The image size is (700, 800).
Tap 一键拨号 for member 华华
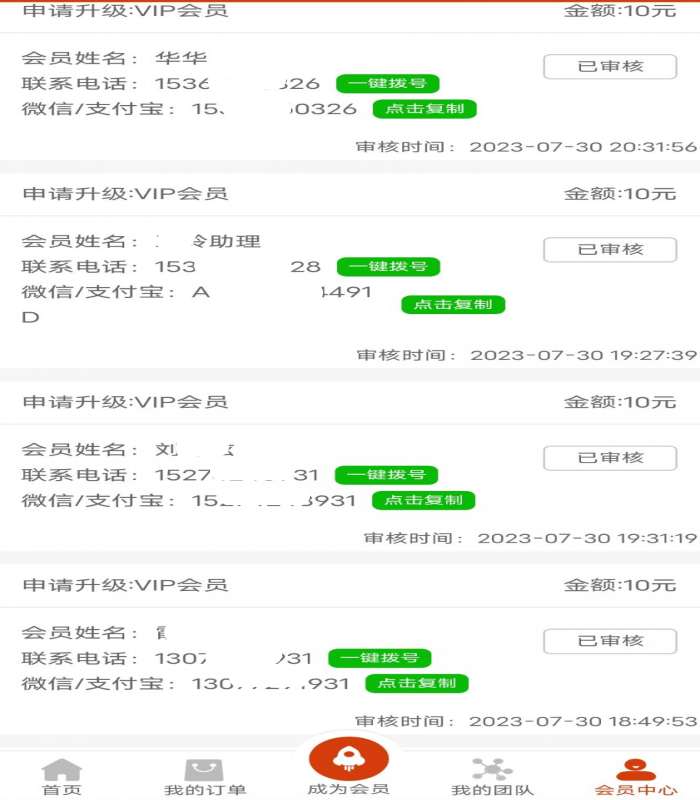(387, 84)
